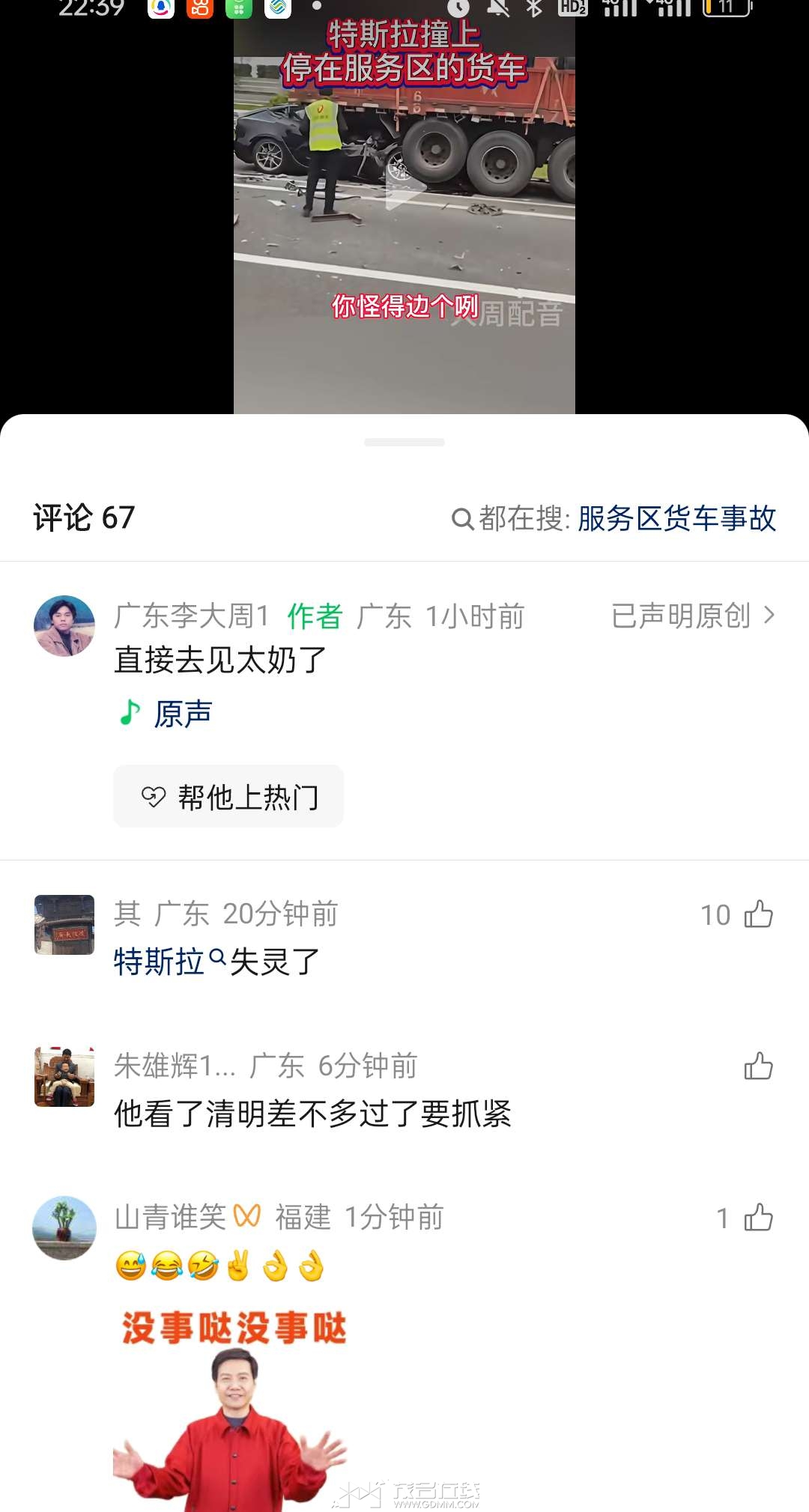
Task: Play the video at the top
Action: coord(404,195)
